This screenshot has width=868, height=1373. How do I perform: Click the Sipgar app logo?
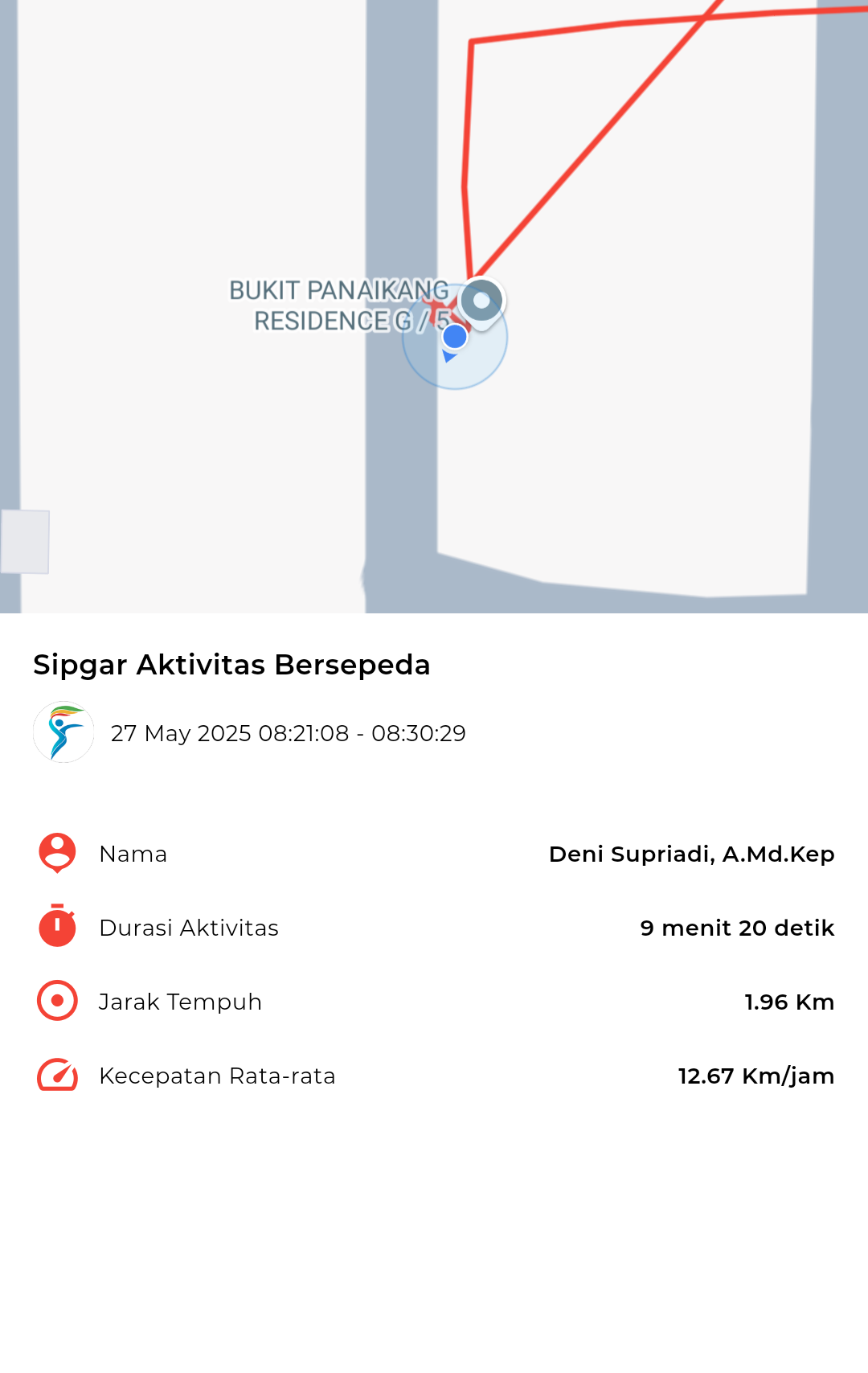[63, 732]
